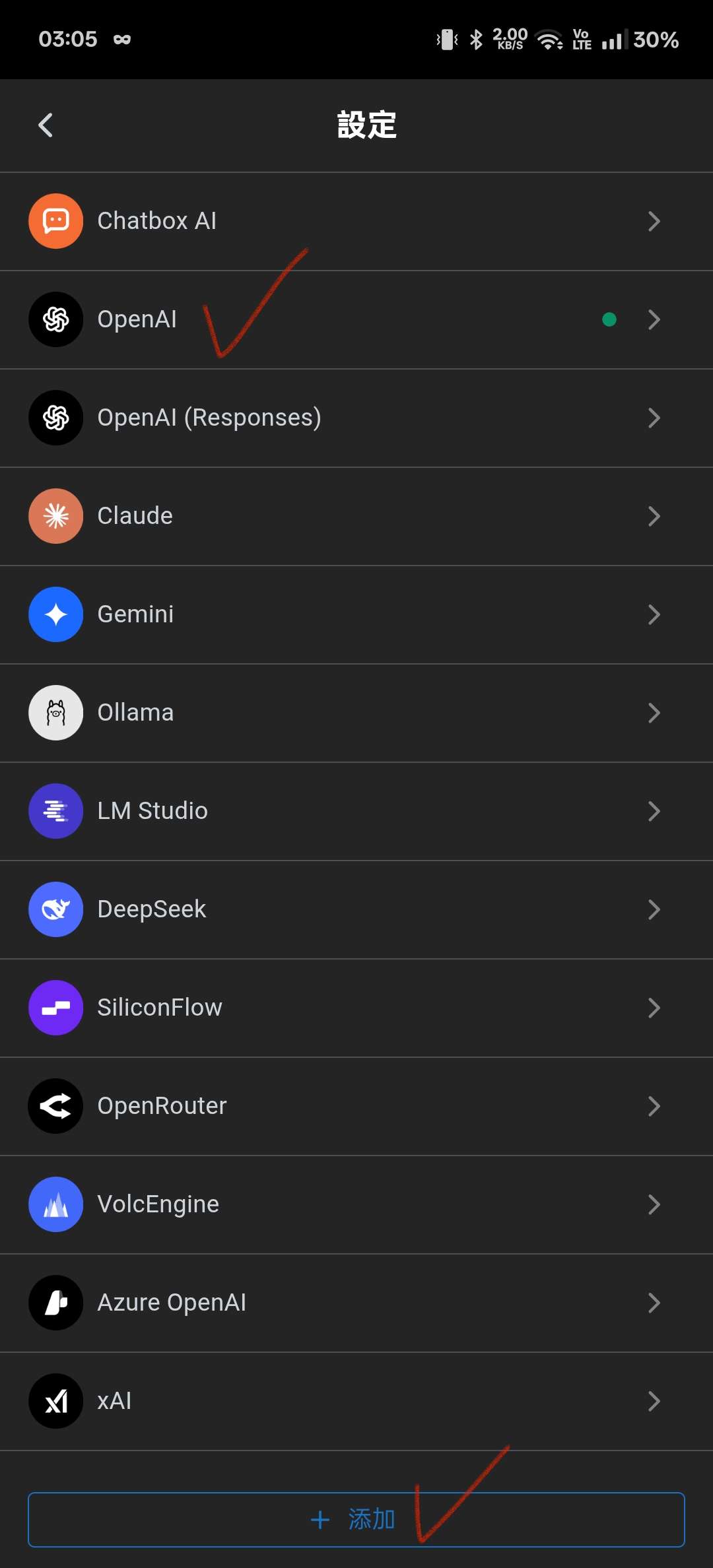713x1568 pixels.
Task: Open DeepSeek provider settings
Action: click(356, 909)
